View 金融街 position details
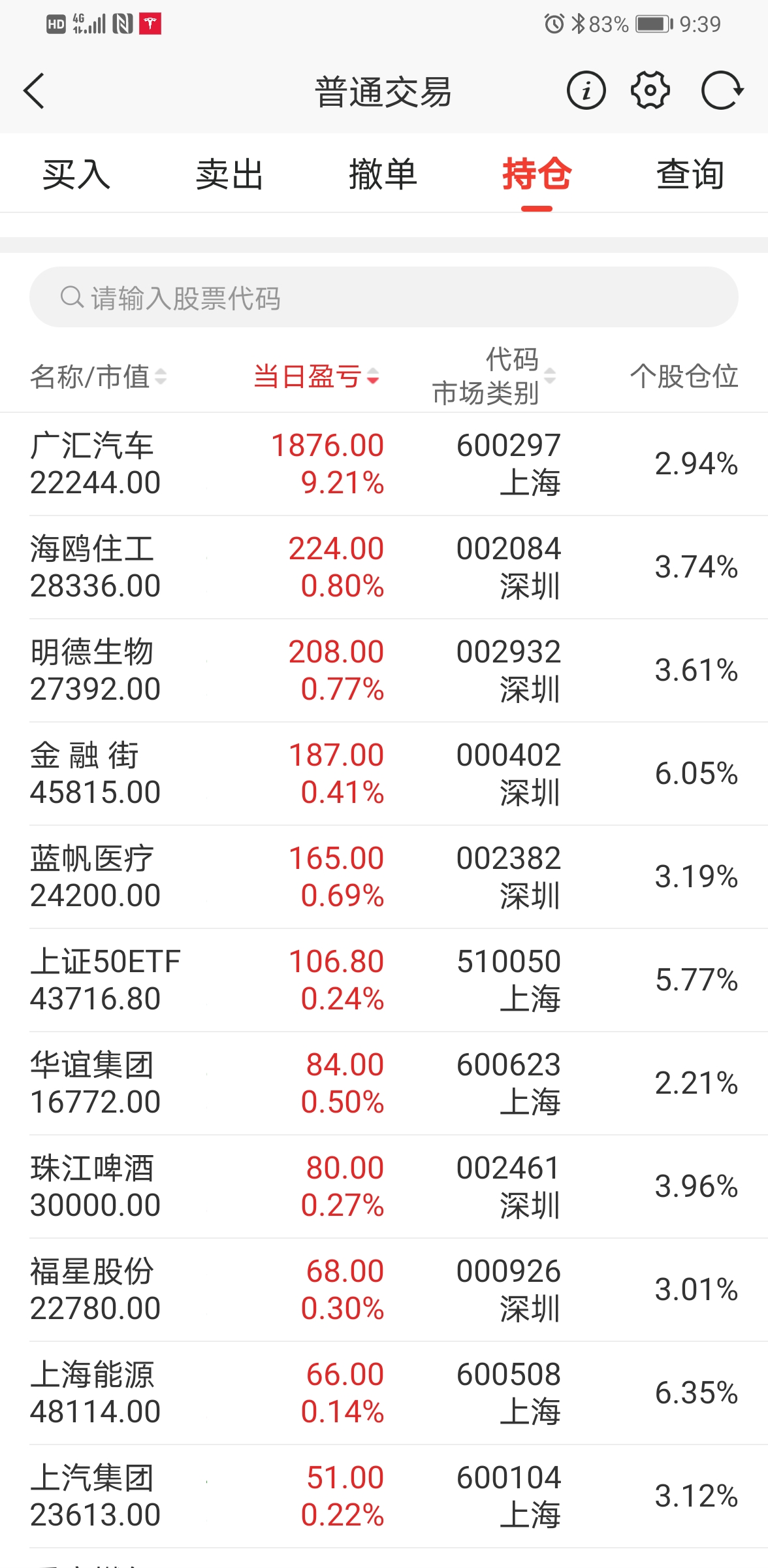 (384, 774)
